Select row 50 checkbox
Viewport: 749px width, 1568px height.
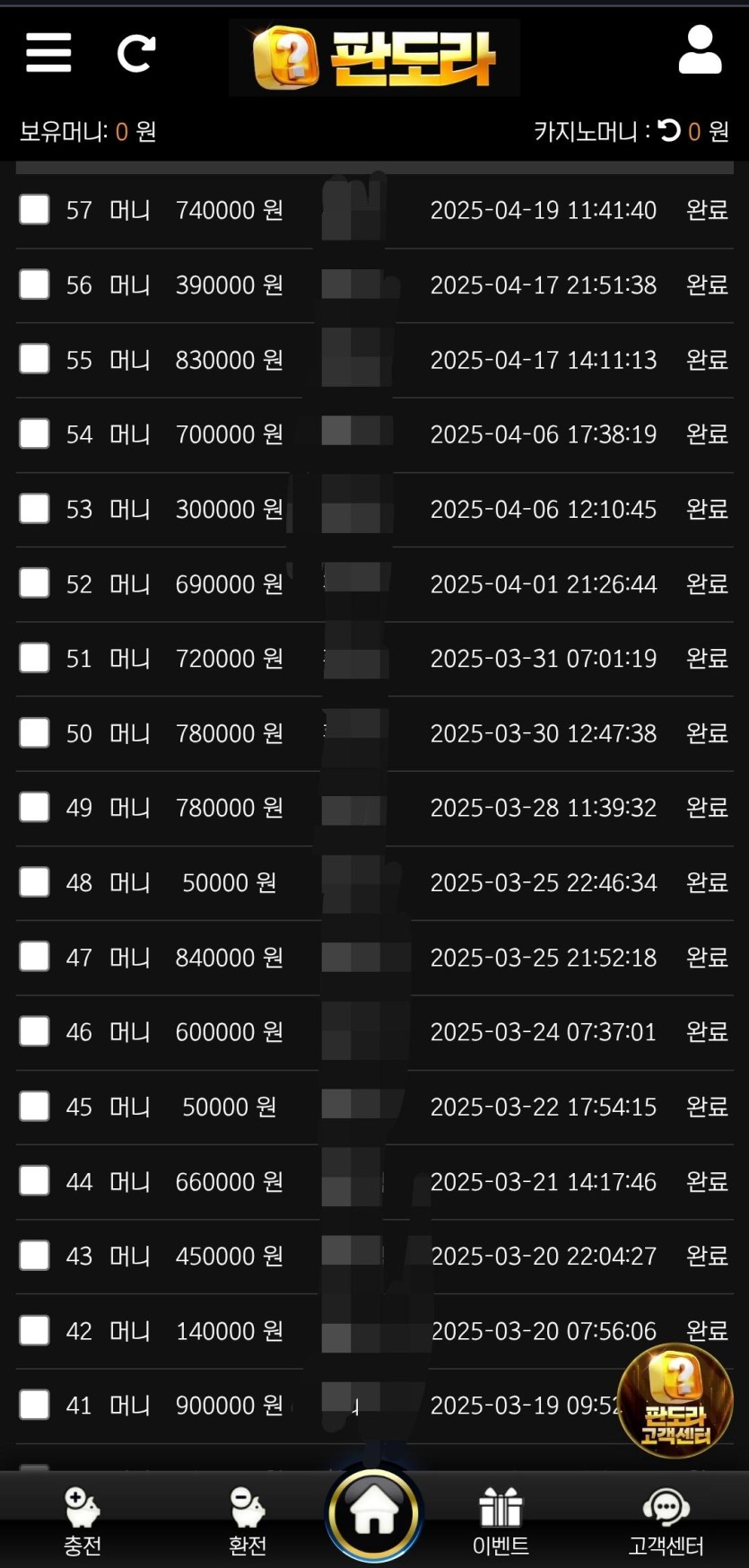[x=34, y=733]
